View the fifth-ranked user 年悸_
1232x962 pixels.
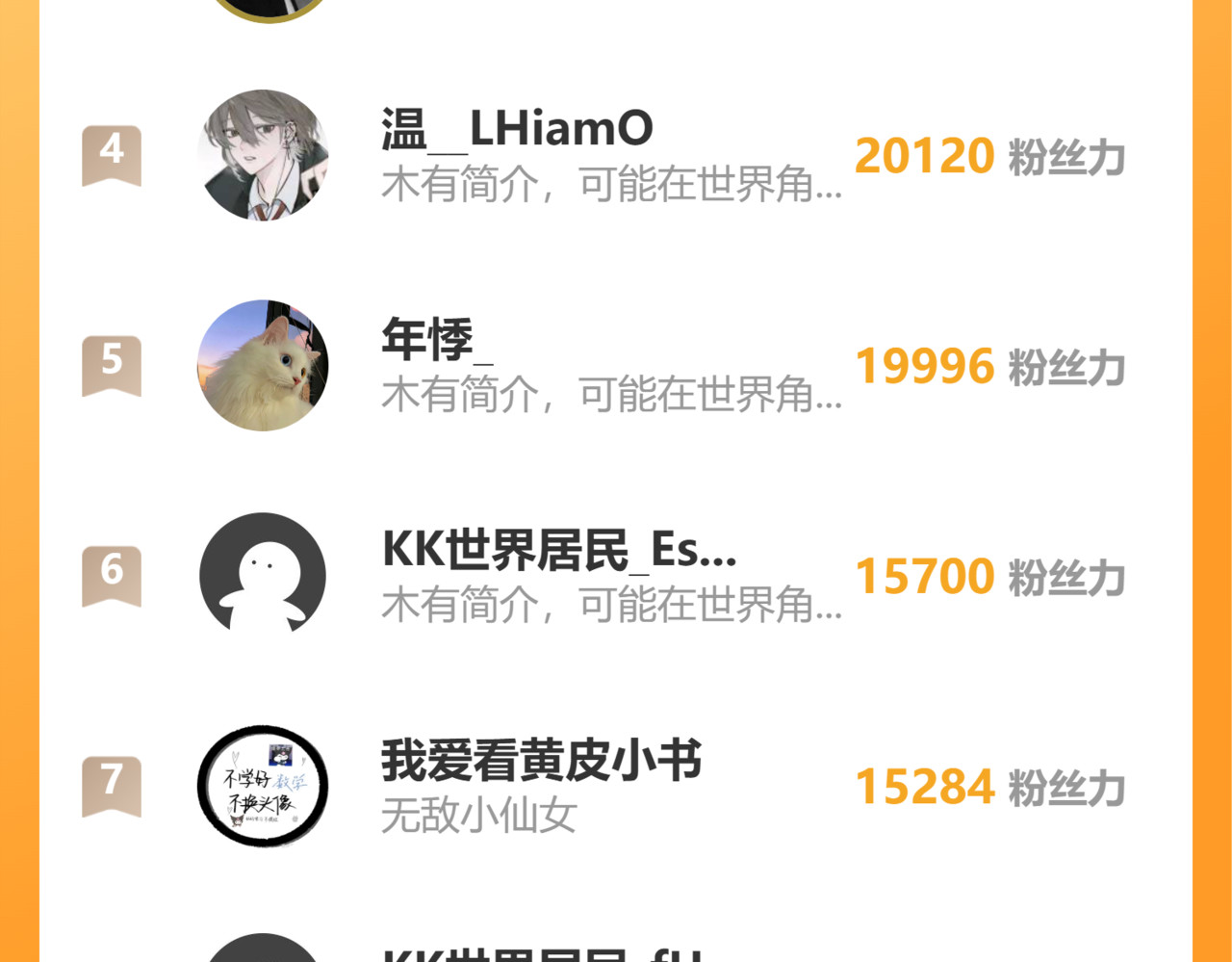click(438, 340)
